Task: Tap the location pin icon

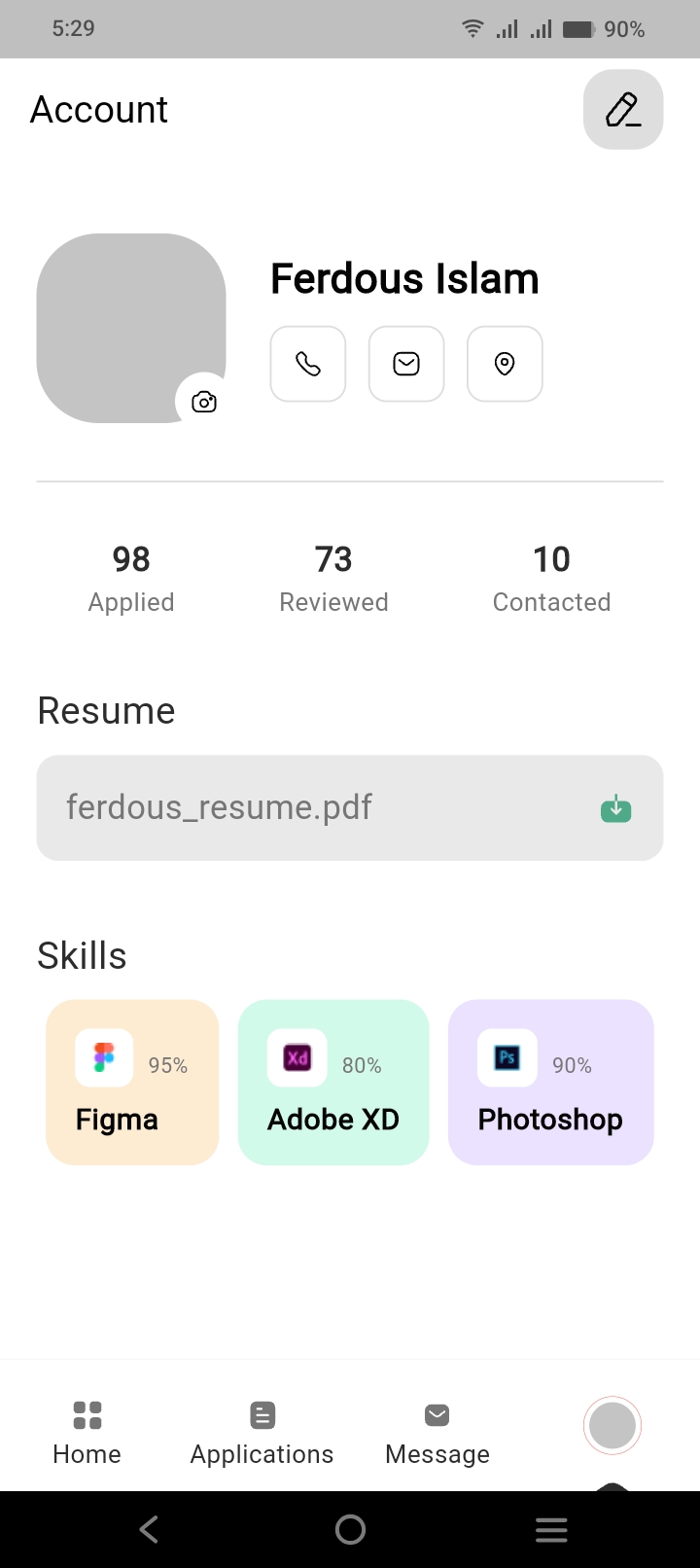Action: 505,364
